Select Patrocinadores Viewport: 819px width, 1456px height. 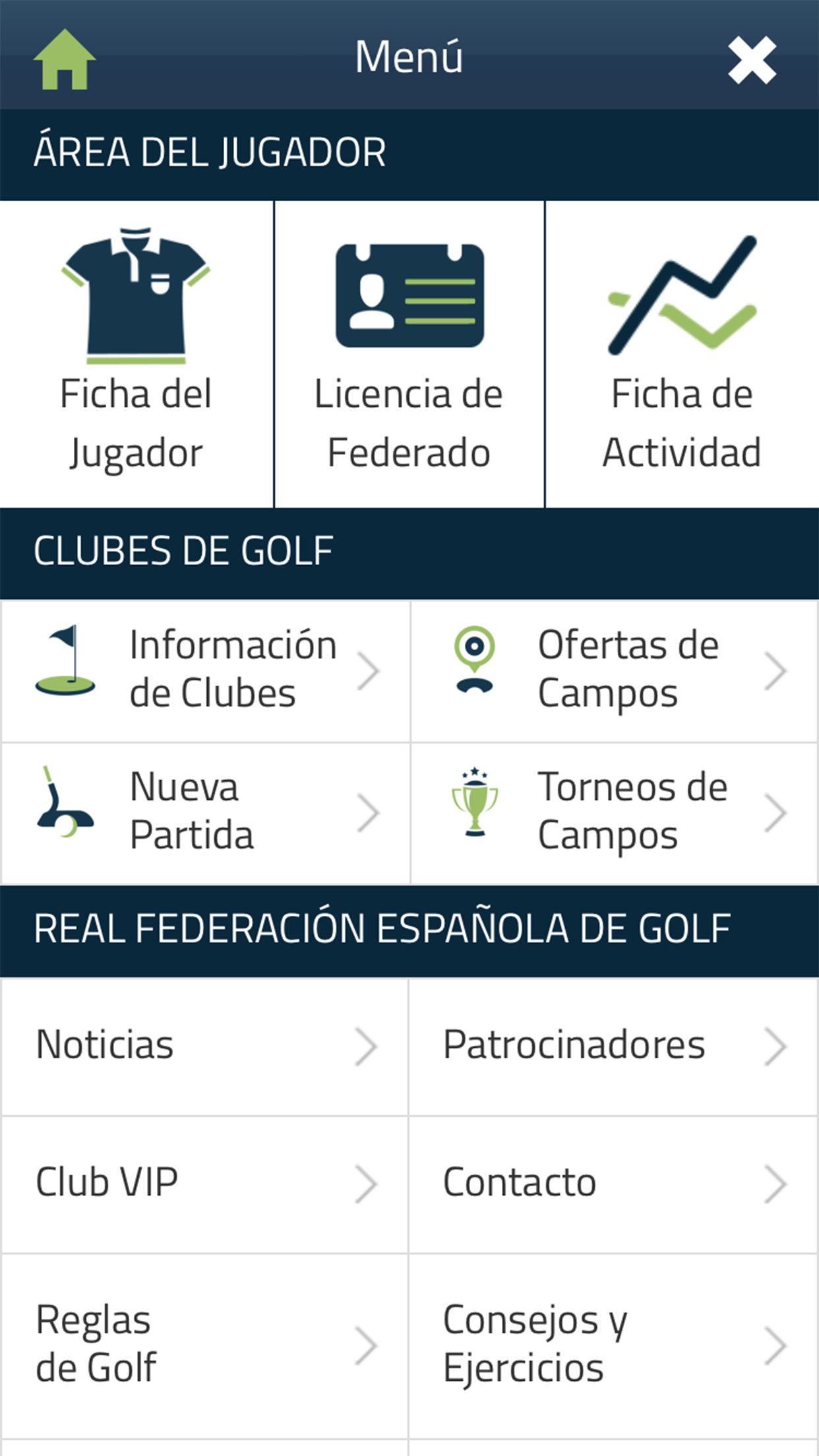(x=613, y=1046)
